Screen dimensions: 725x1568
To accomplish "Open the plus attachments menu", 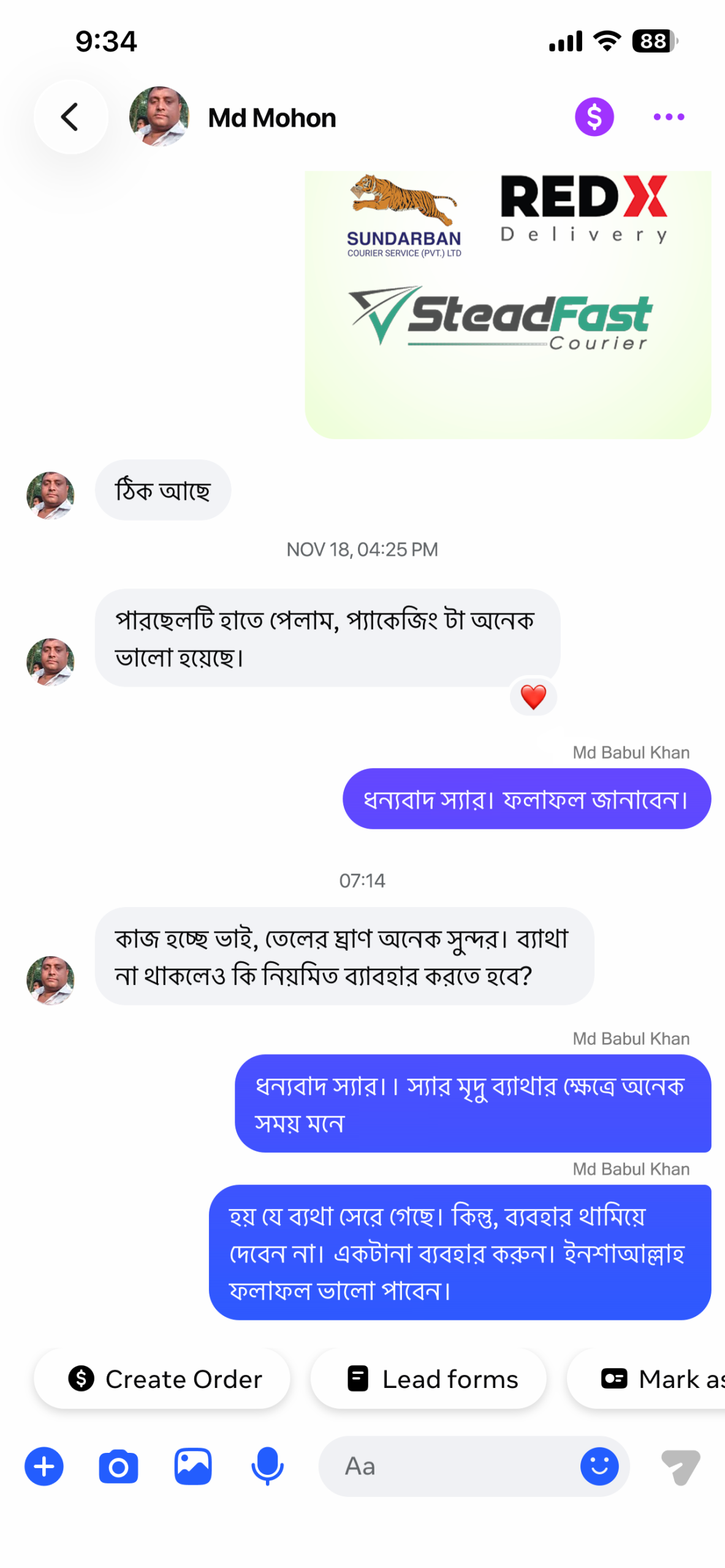I will (x=44, y=1466).
